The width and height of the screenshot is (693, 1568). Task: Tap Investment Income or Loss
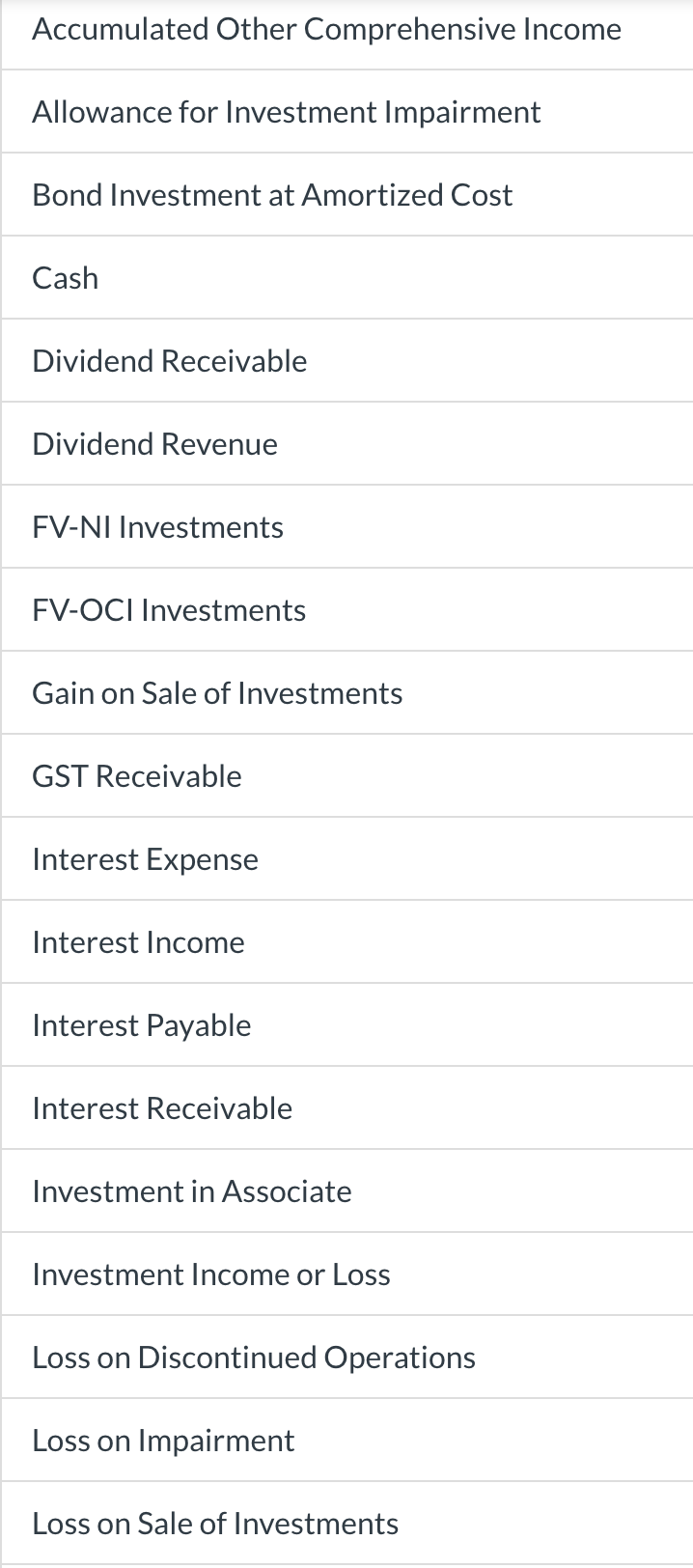click(210, 1275)
